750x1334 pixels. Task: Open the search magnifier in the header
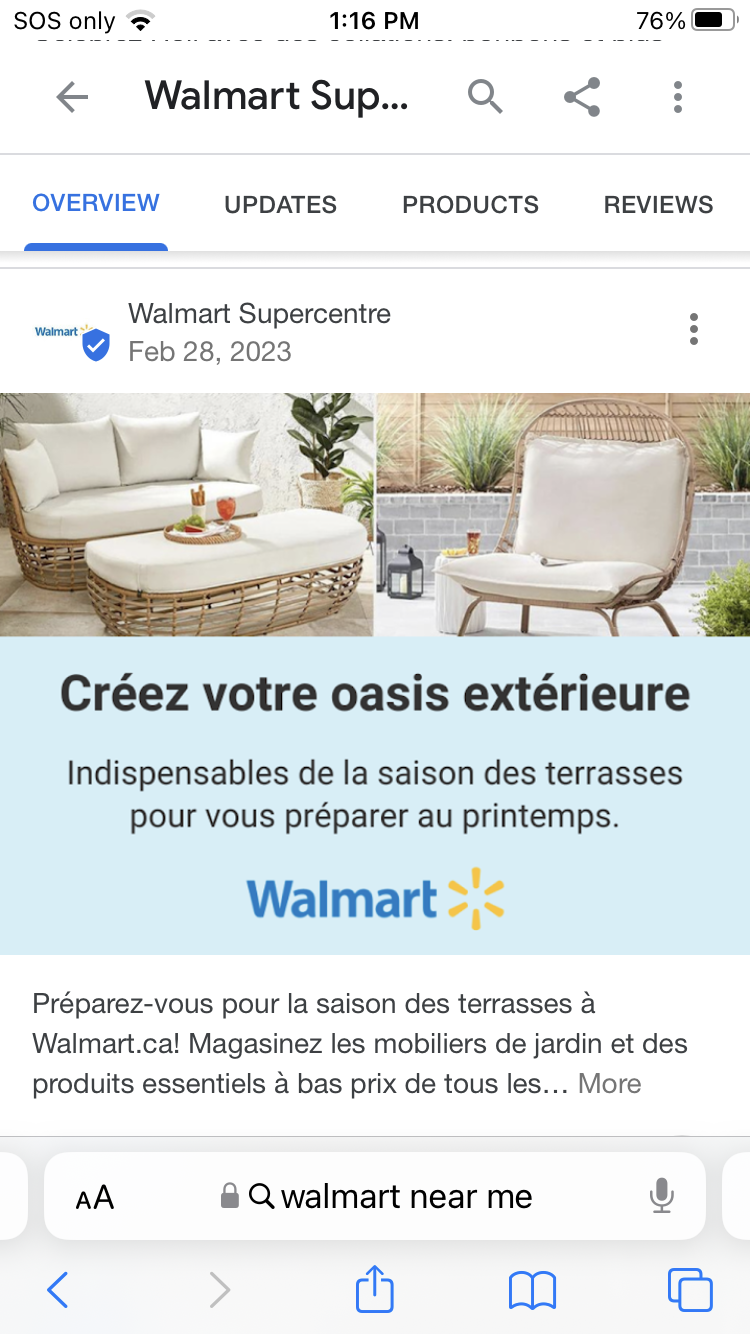click(485, 97)
